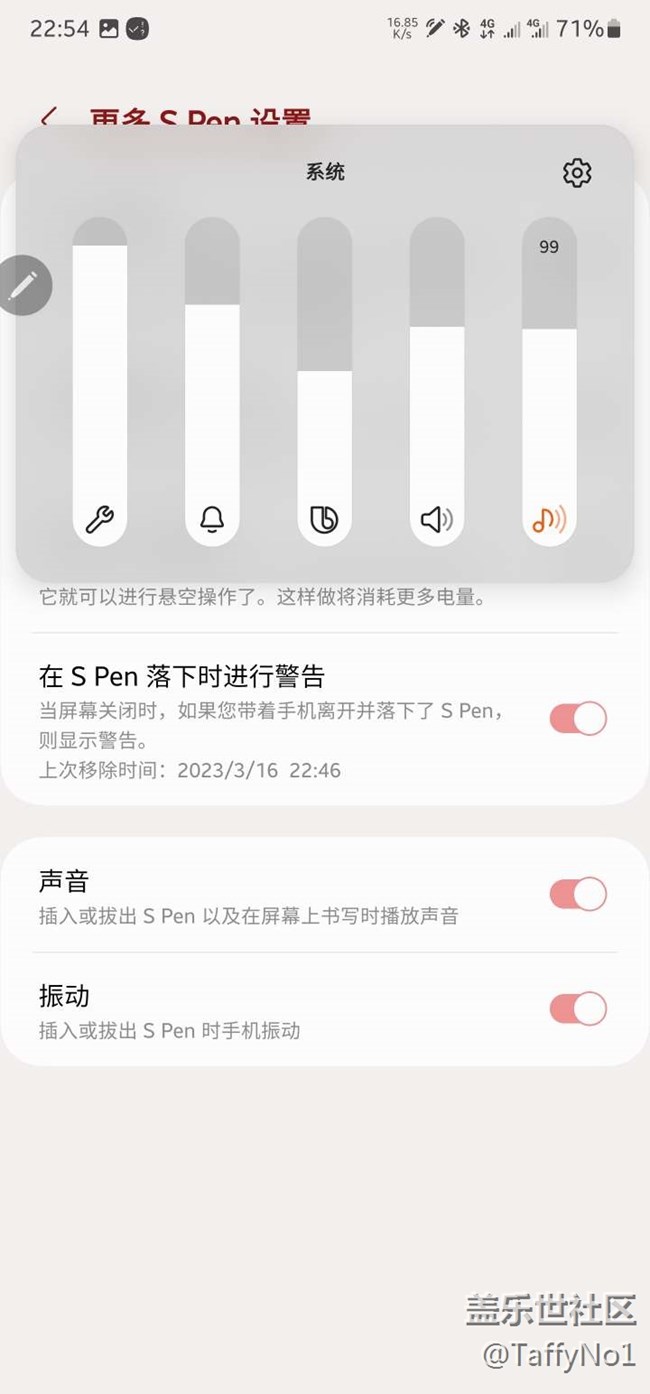The height and width of the screenshot is (1394, 650).
Task: Disable the 在 S Pen 落下时进行警告 switch
Action: [x=578, y=719]
